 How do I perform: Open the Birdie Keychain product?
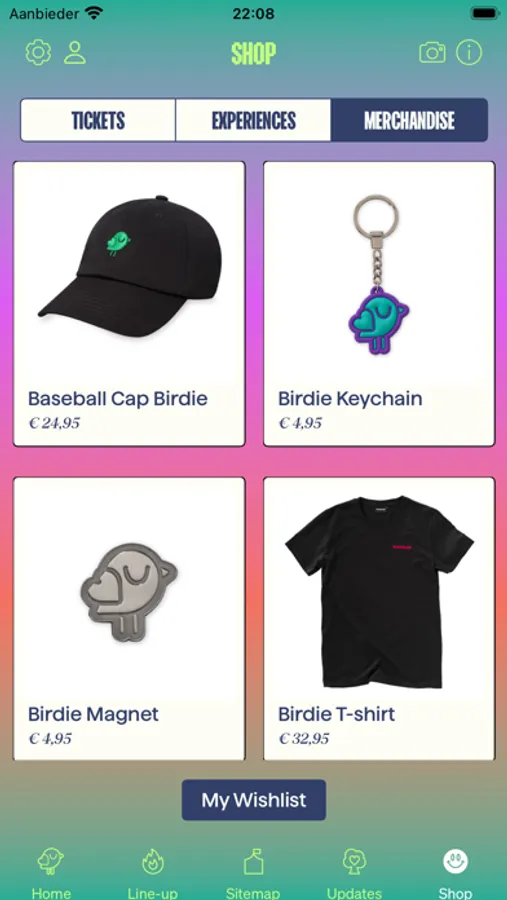pos(379,304)
